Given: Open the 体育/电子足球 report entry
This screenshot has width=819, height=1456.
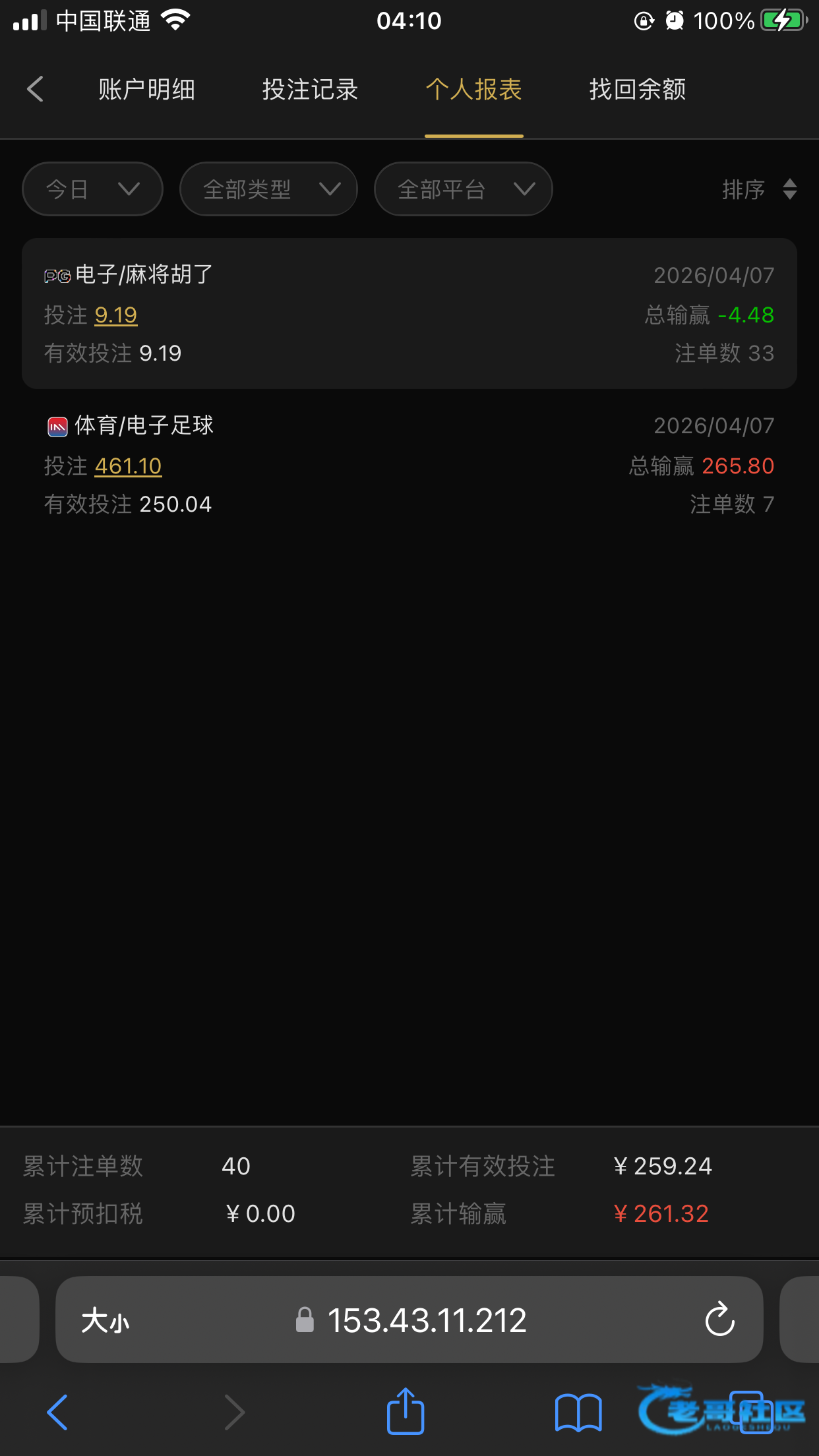Looking at the screenshot, I should click(409, 464).
